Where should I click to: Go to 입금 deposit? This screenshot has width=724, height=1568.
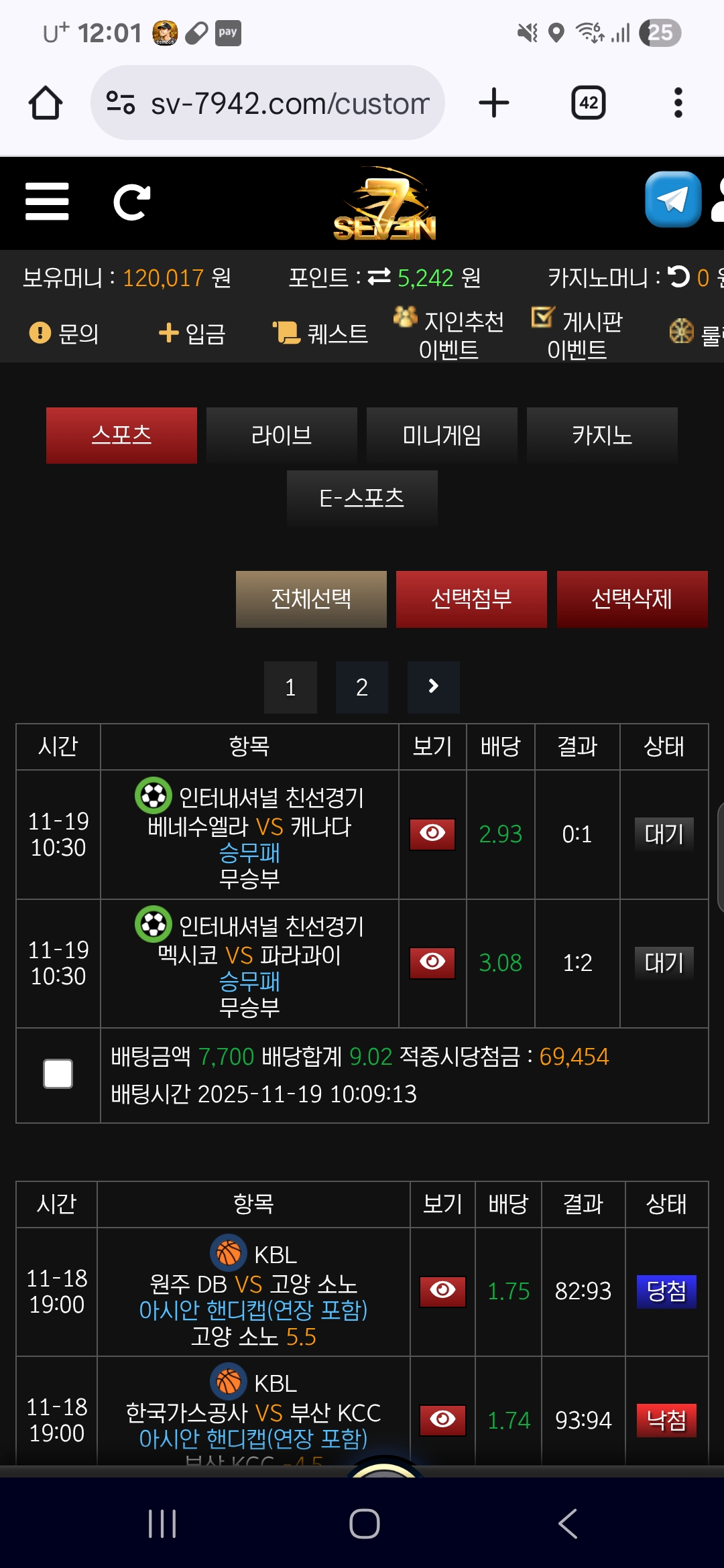point(192,333)
